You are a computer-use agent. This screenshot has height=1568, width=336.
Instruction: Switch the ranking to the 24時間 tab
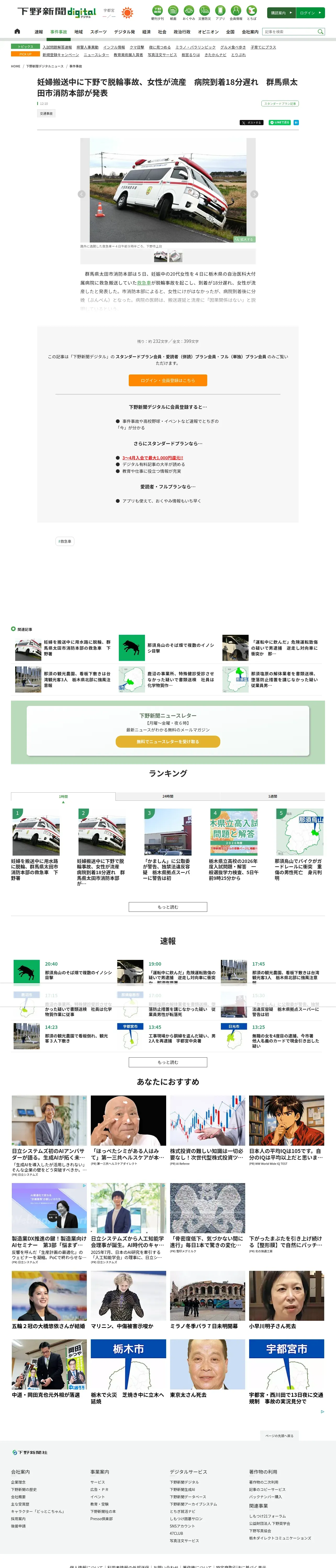168,796
